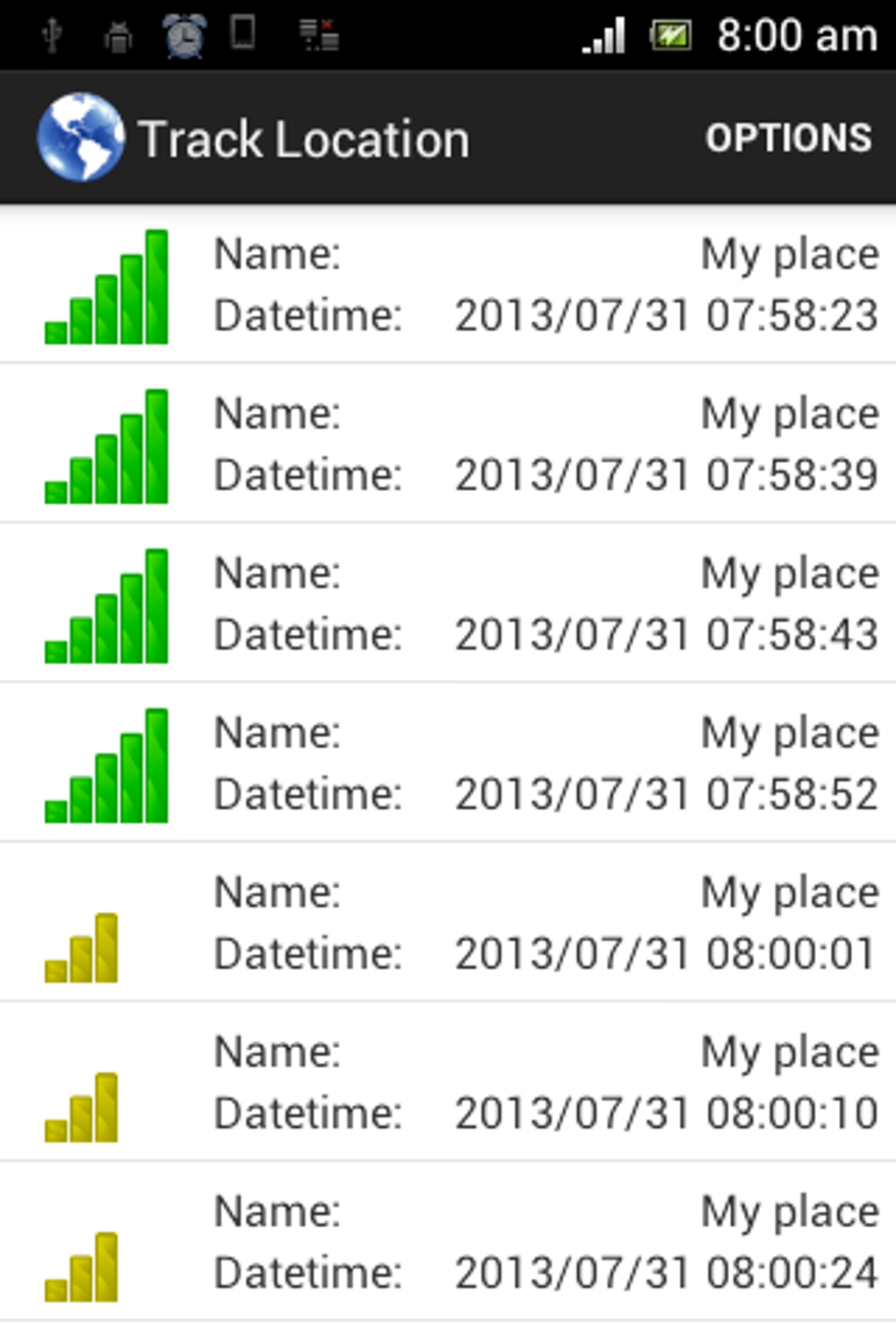The width and height of the screenshot is (896, 1344).
Task: Open the OPTIONS menu
Action: (788, 138)
